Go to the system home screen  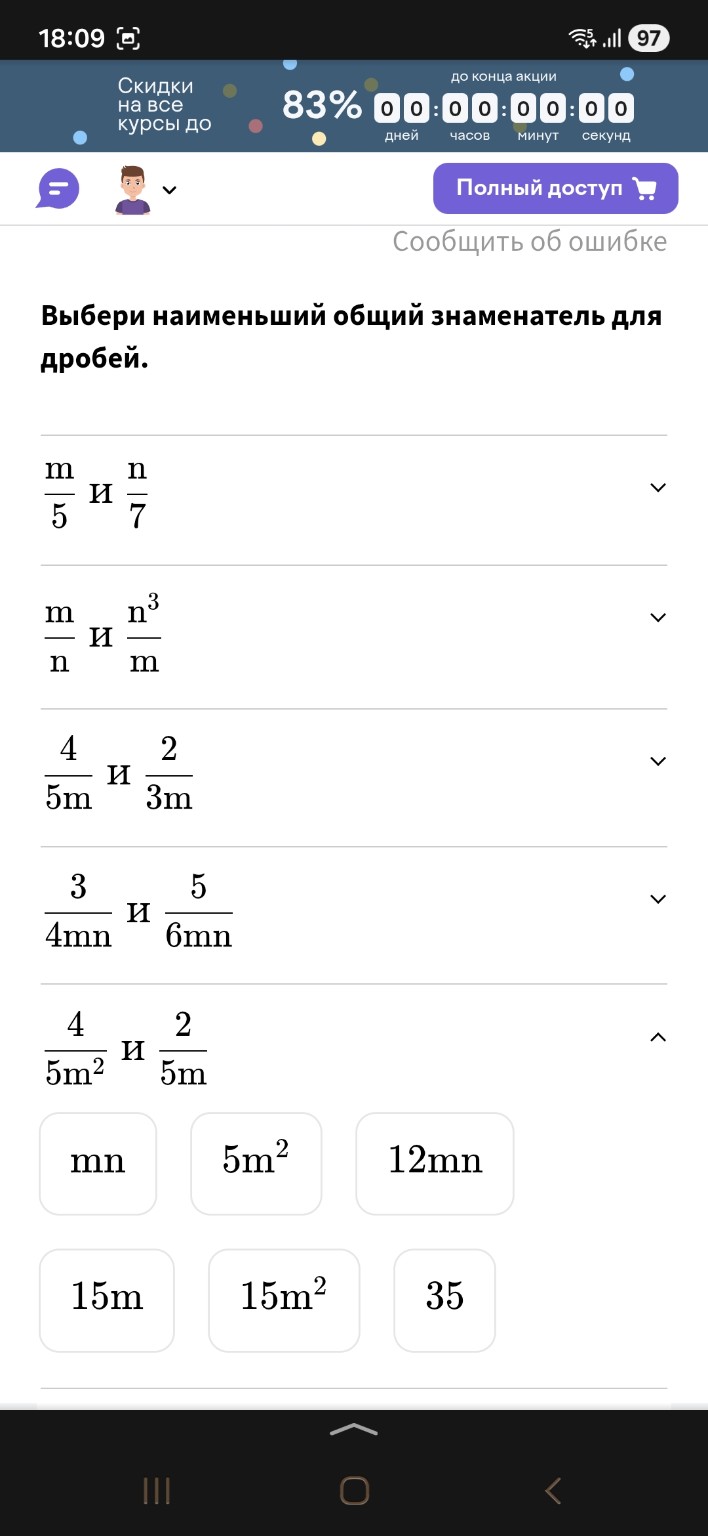[x=354, y=1491]
